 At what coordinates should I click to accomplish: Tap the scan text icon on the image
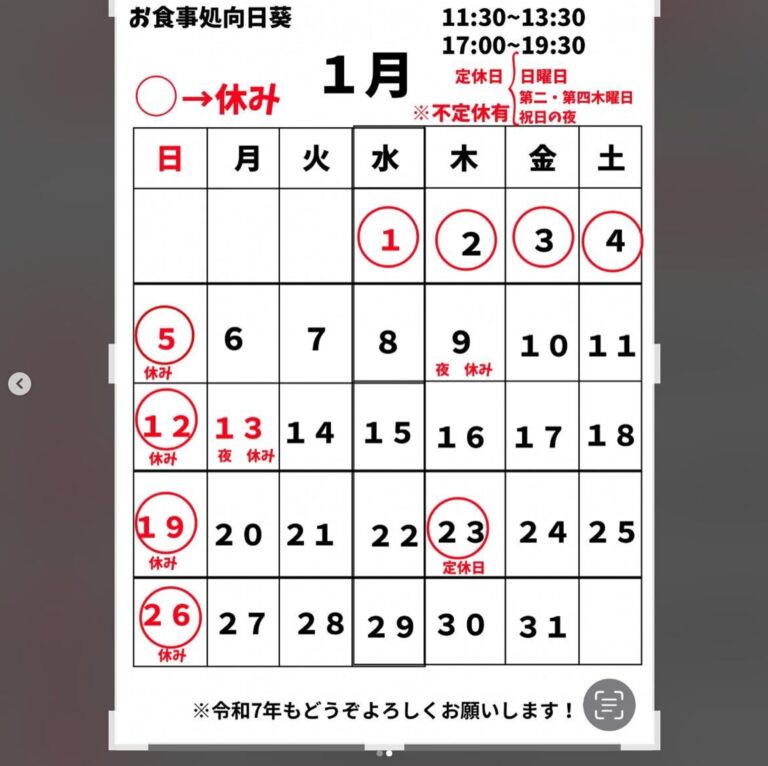[x=609, y=705]
